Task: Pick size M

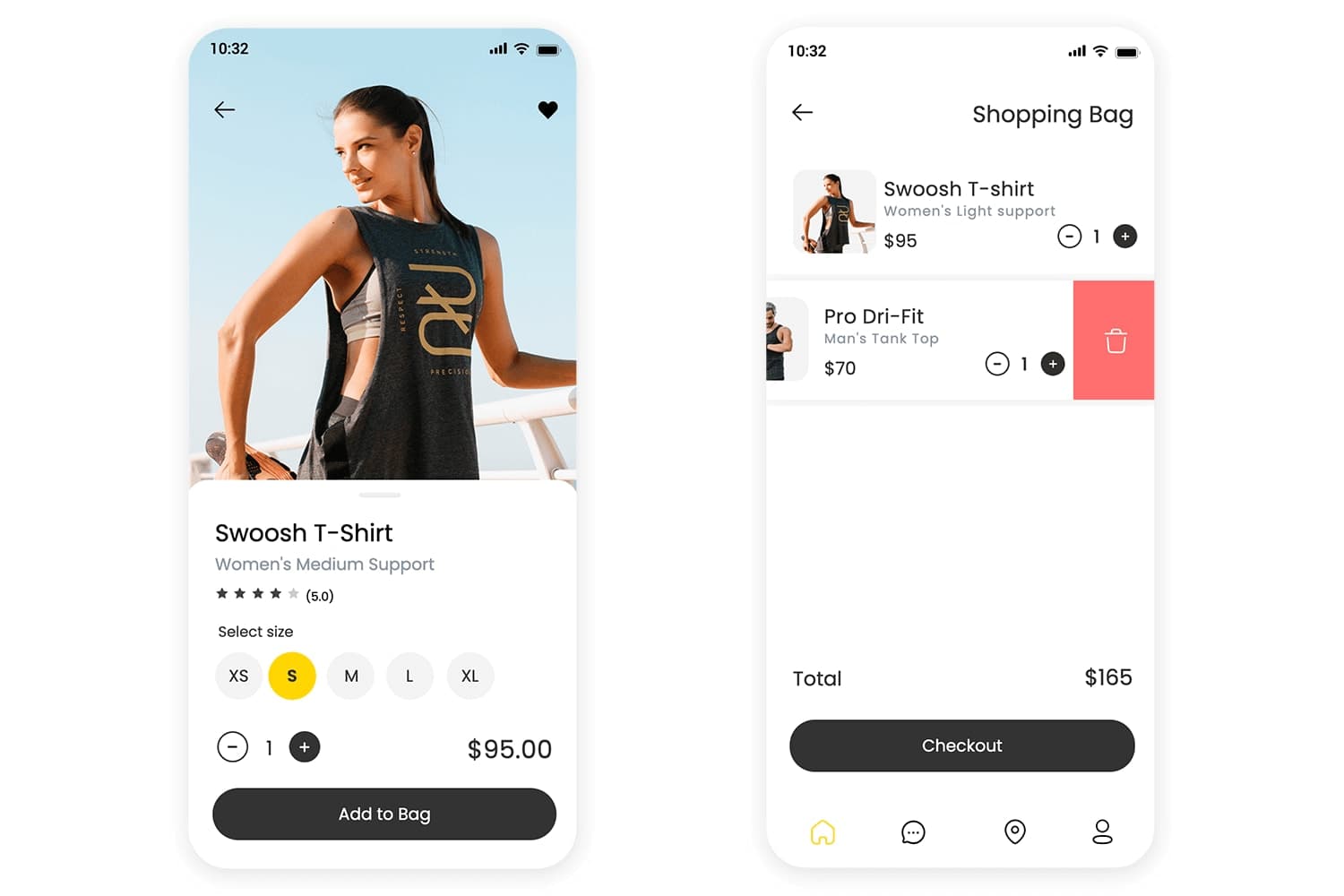Action: [x=351, y=676]
